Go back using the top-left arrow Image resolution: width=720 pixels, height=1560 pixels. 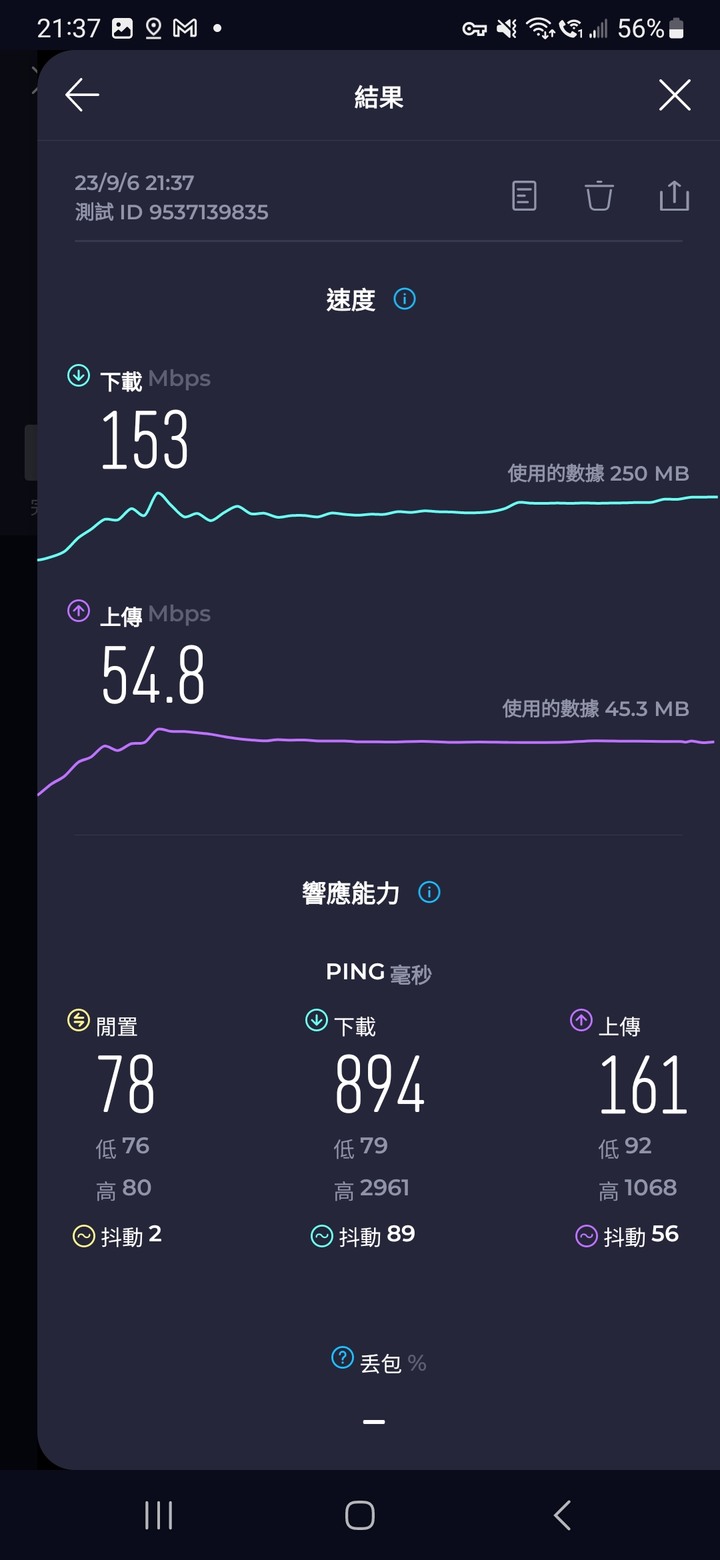[x=82, y=95]
